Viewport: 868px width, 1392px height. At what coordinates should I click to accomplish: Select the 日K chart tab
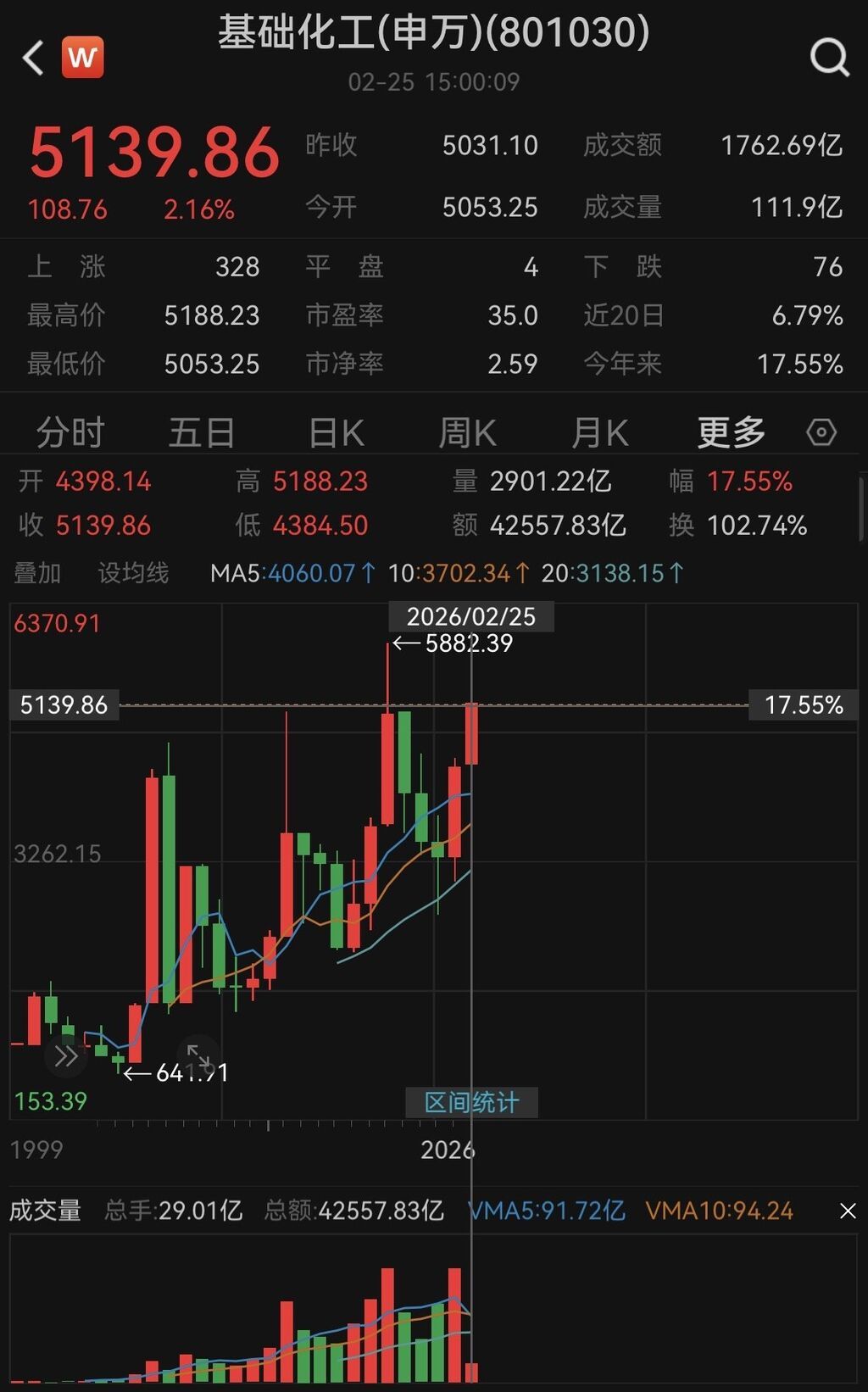[x=336, y=432]
